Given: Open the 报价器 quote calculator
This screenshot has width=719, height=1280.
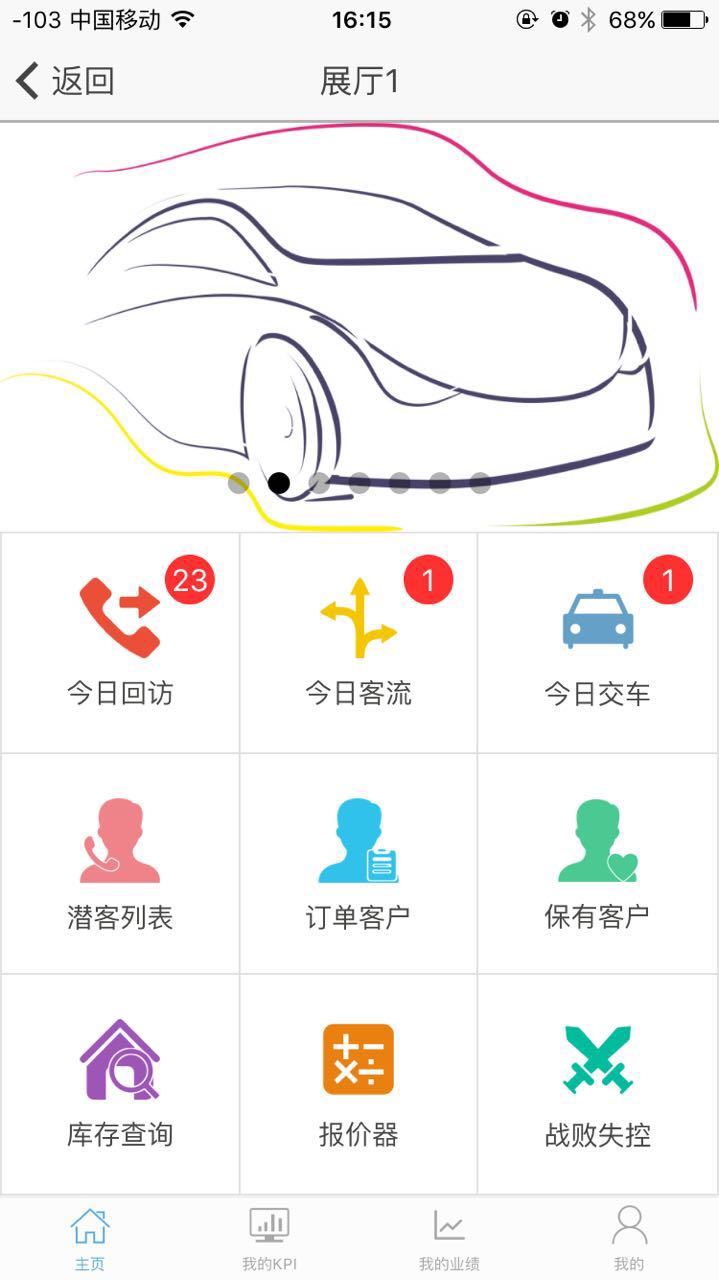Looking at the screenshot, I should [358, 1084].
